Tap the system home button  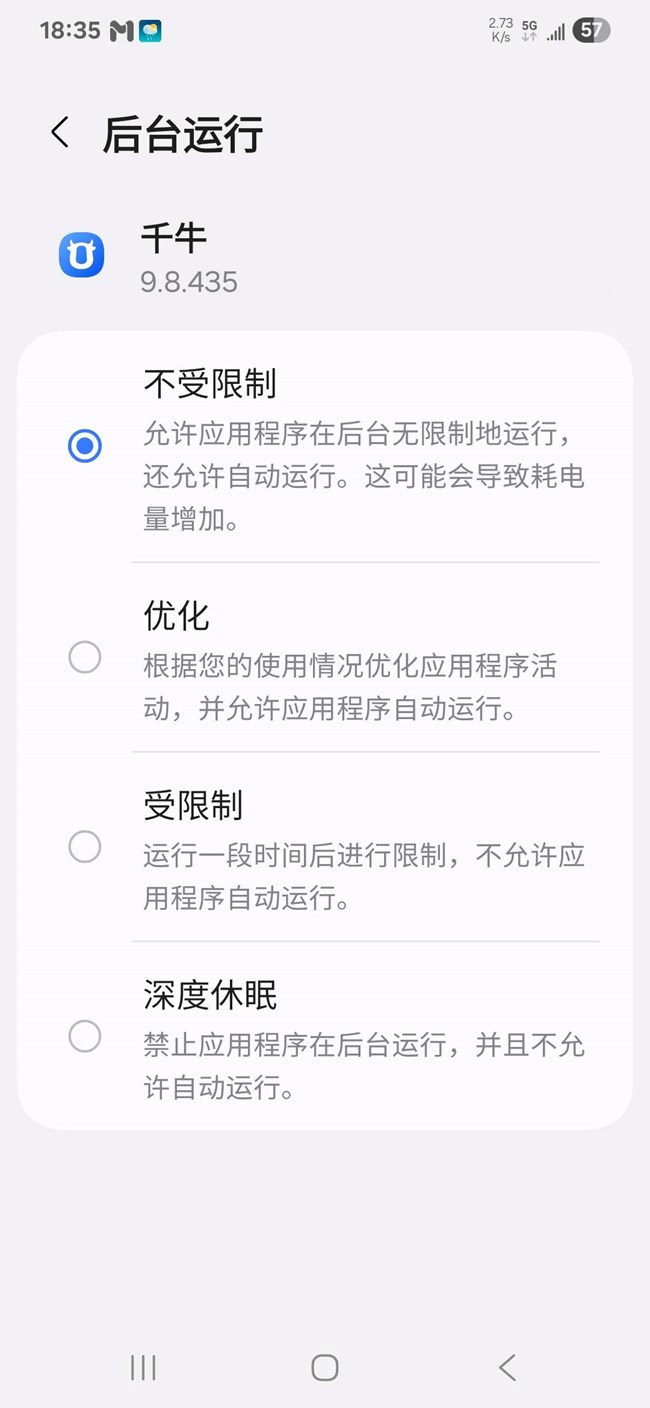324,1367
